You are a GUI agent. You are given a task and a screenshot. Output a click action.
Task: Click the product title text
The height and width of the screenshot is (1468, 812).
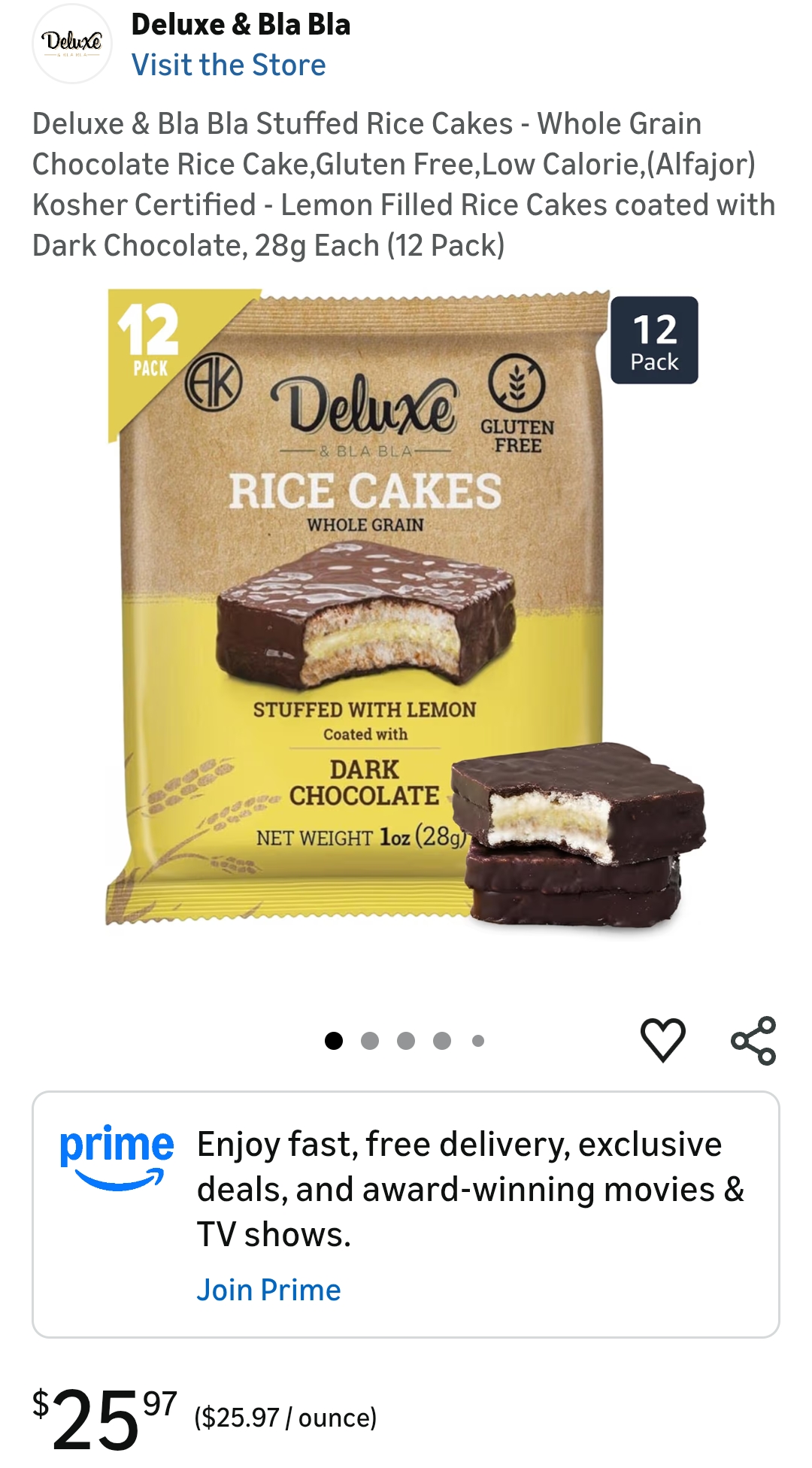click(404, 183)
